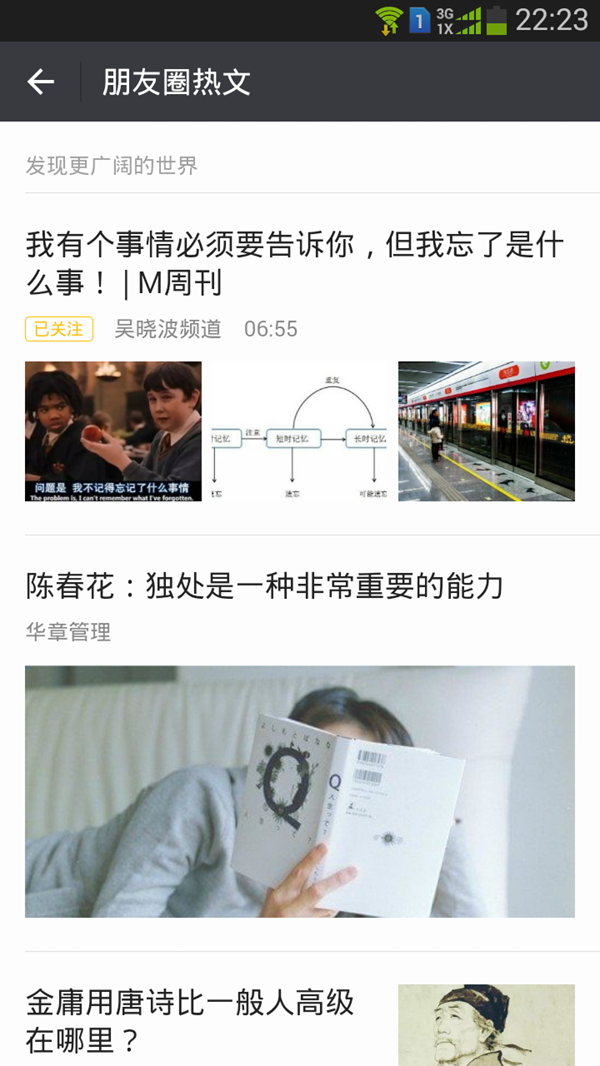Open the subway platform thumbnail

[486, 431]
